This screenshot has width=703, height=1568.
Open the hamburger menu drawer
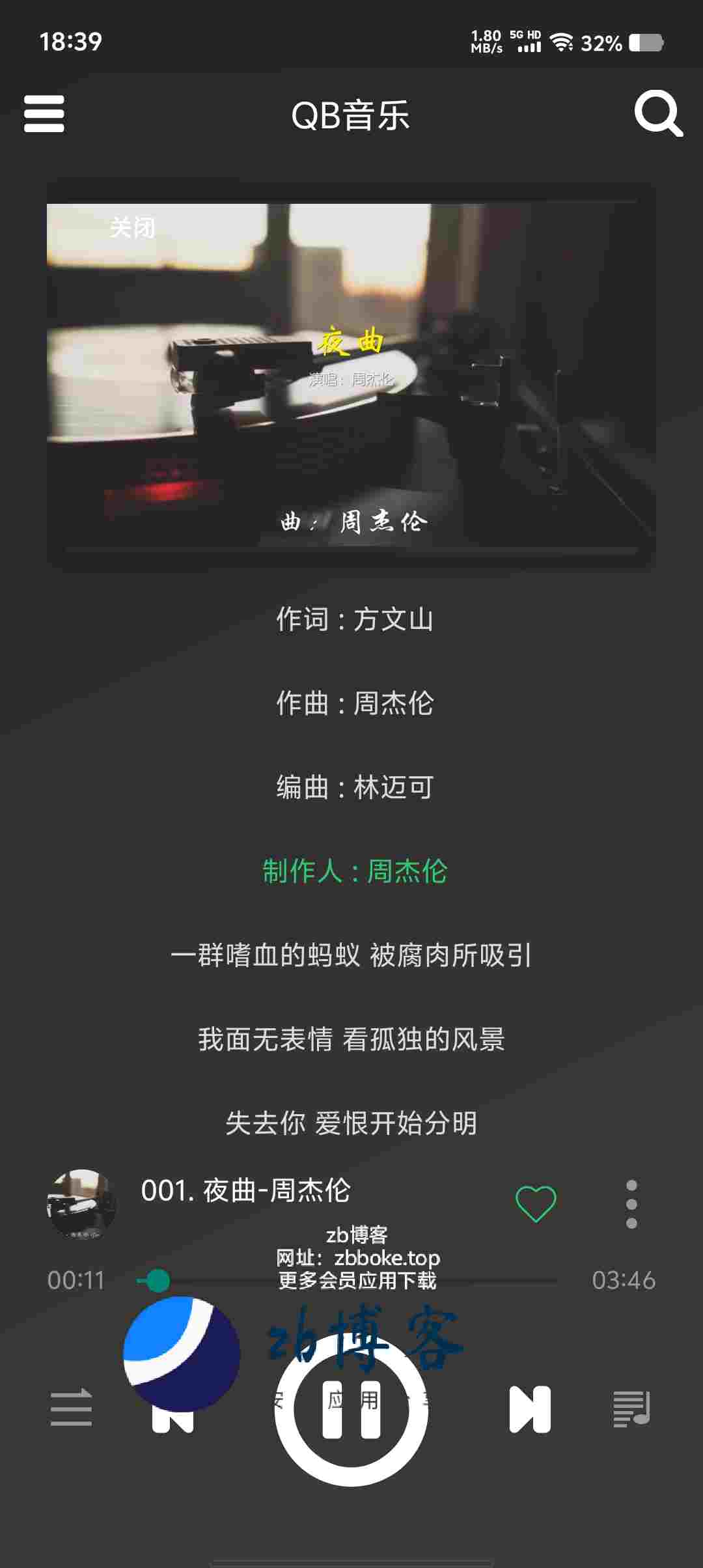tap(44, 114)
